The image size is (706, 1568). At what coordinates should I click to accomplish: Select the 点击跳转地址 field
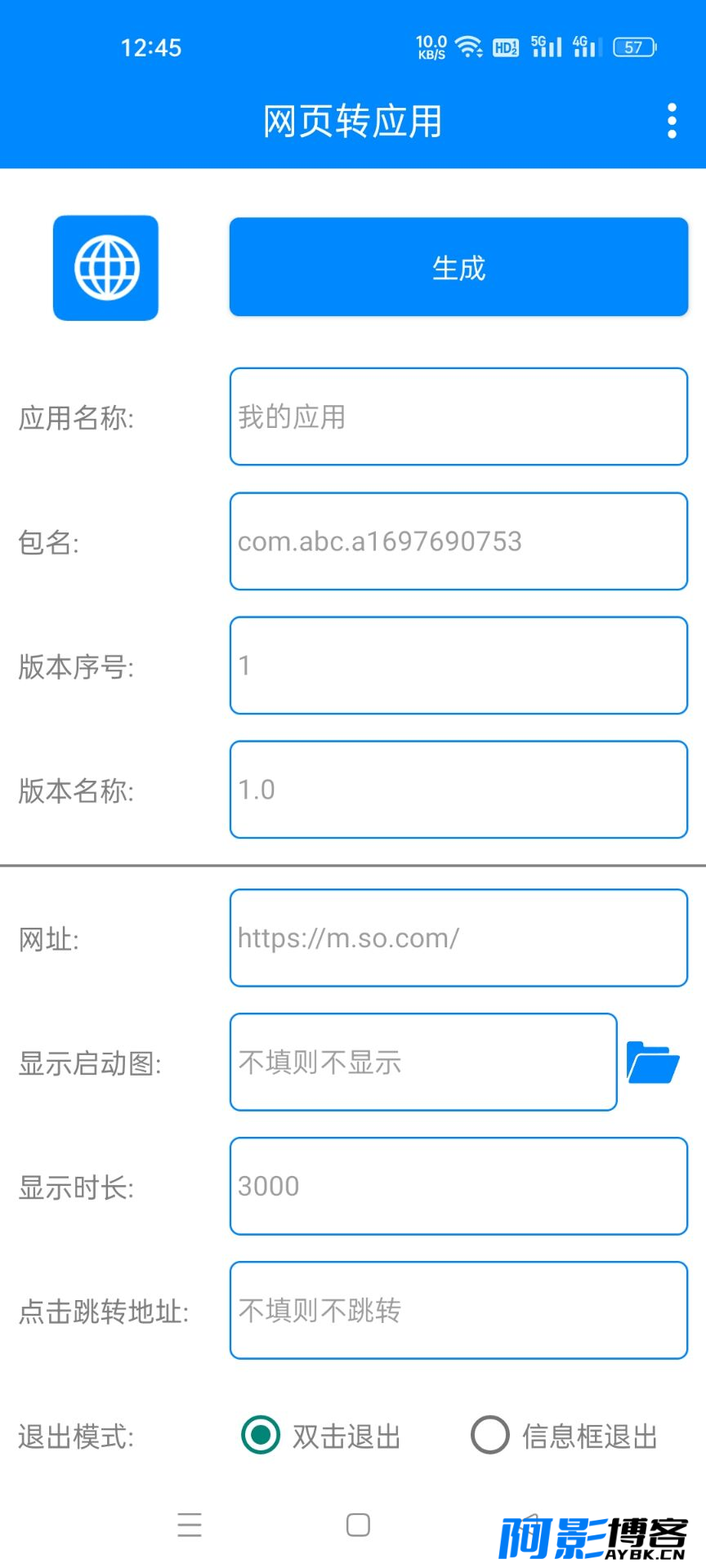point(458,1310)
